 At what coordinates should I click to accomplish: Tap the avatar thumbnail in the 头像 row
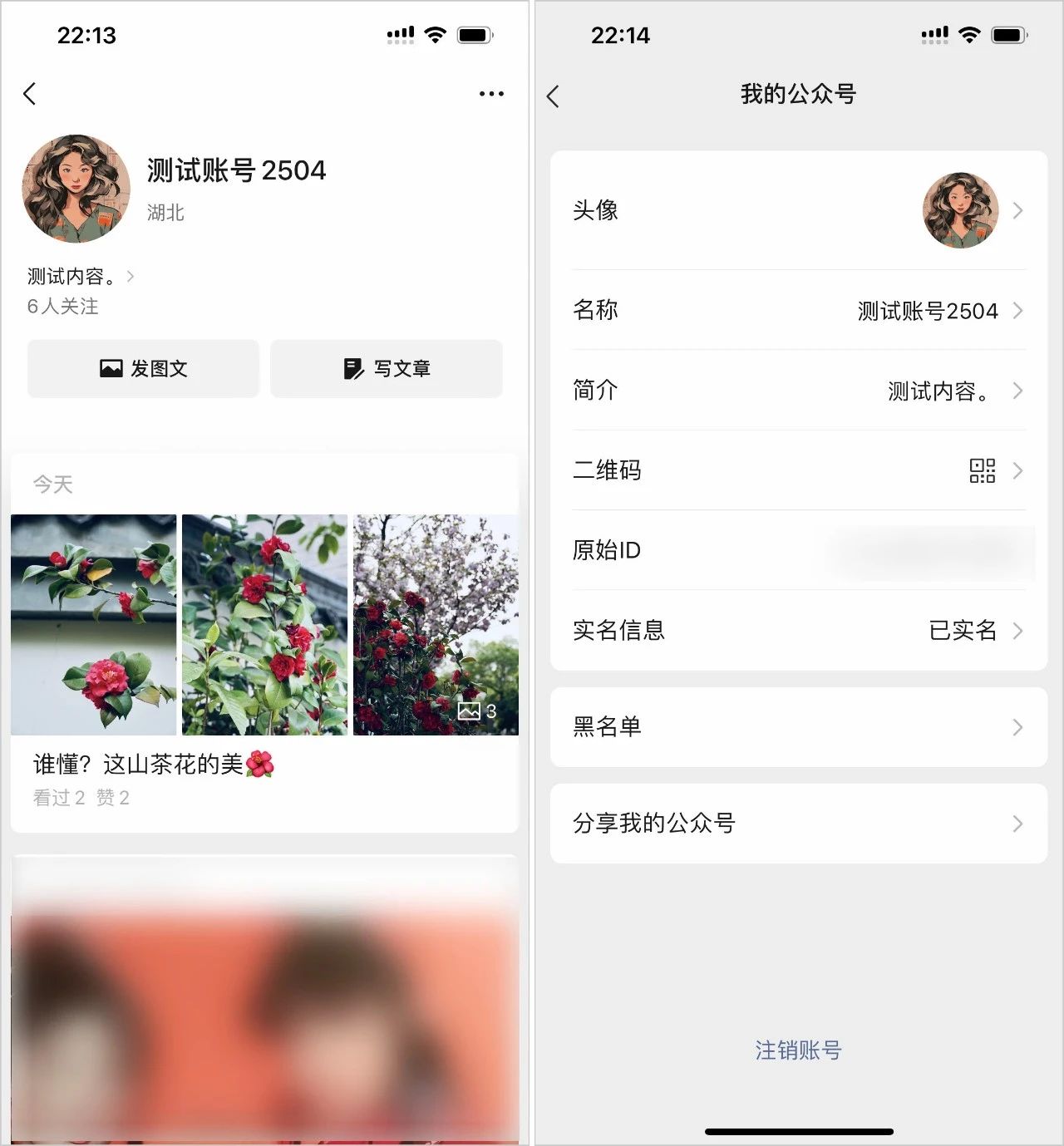960,210
